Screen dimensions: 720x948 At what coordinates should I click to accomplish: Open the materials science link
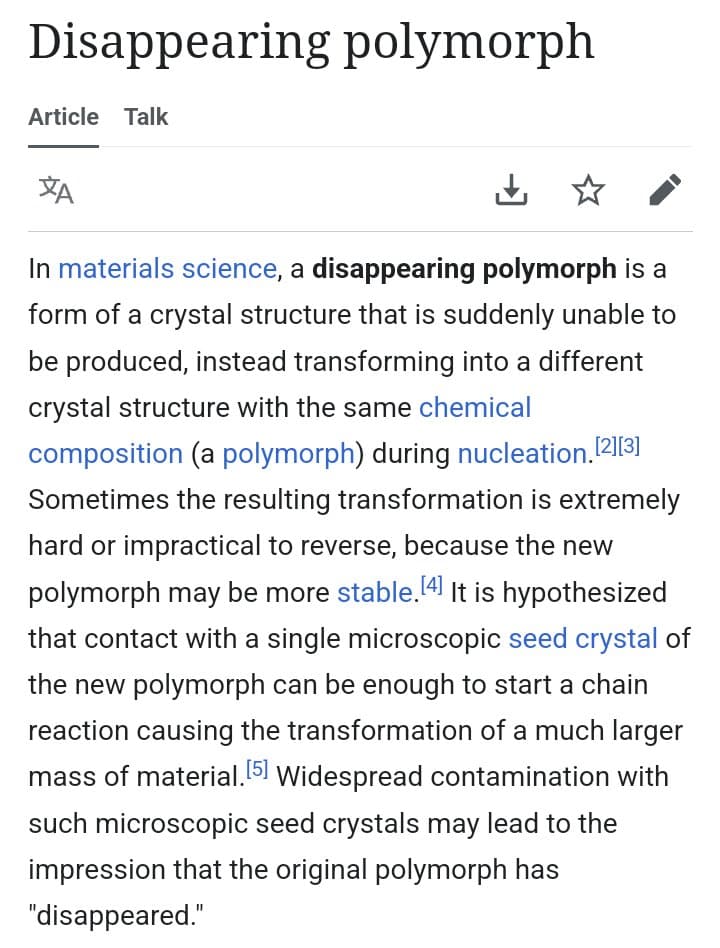point(167,269)
